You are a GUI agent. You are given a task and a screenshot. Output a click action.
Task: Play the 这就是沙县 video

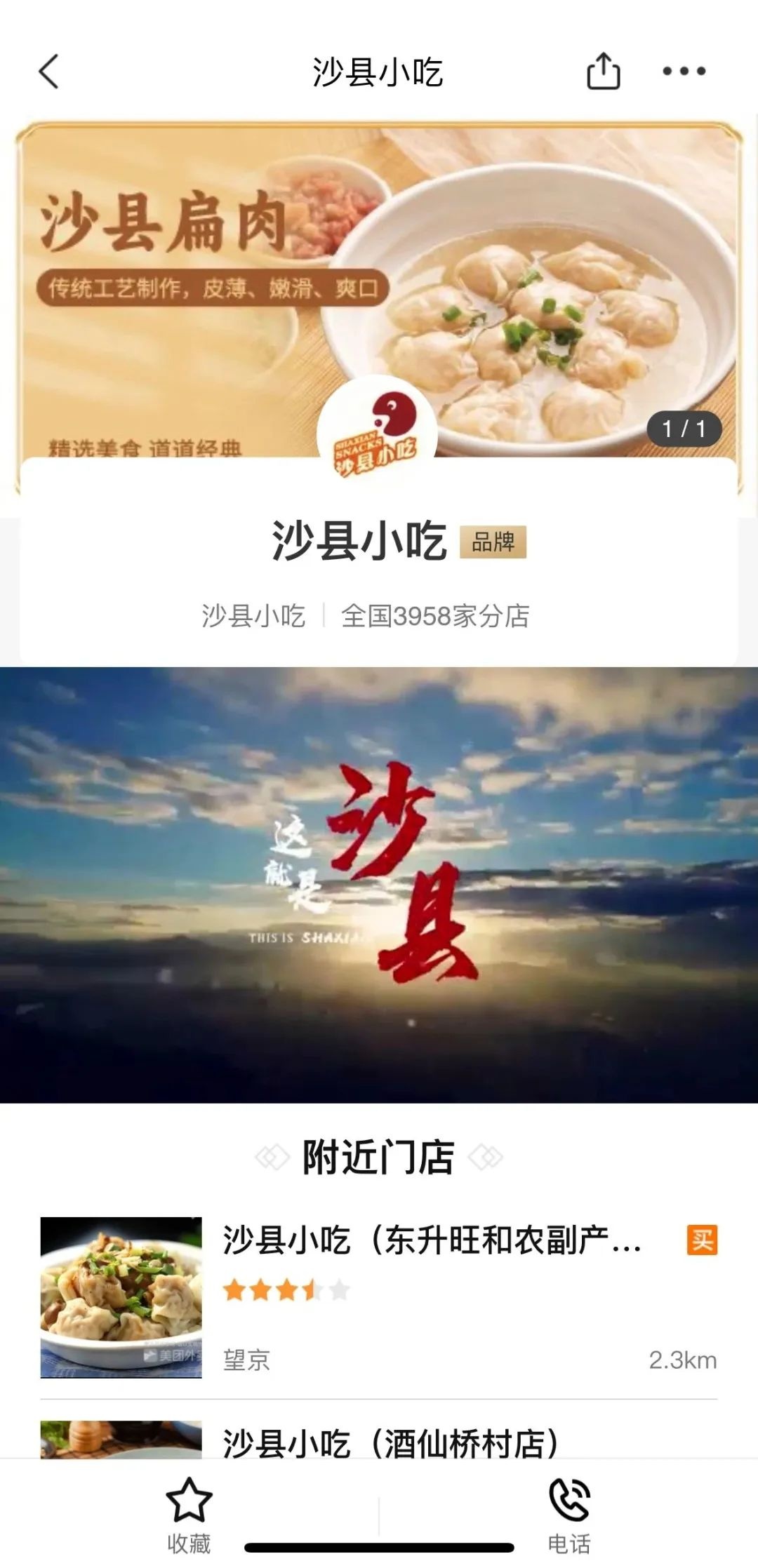click(379, 884)
